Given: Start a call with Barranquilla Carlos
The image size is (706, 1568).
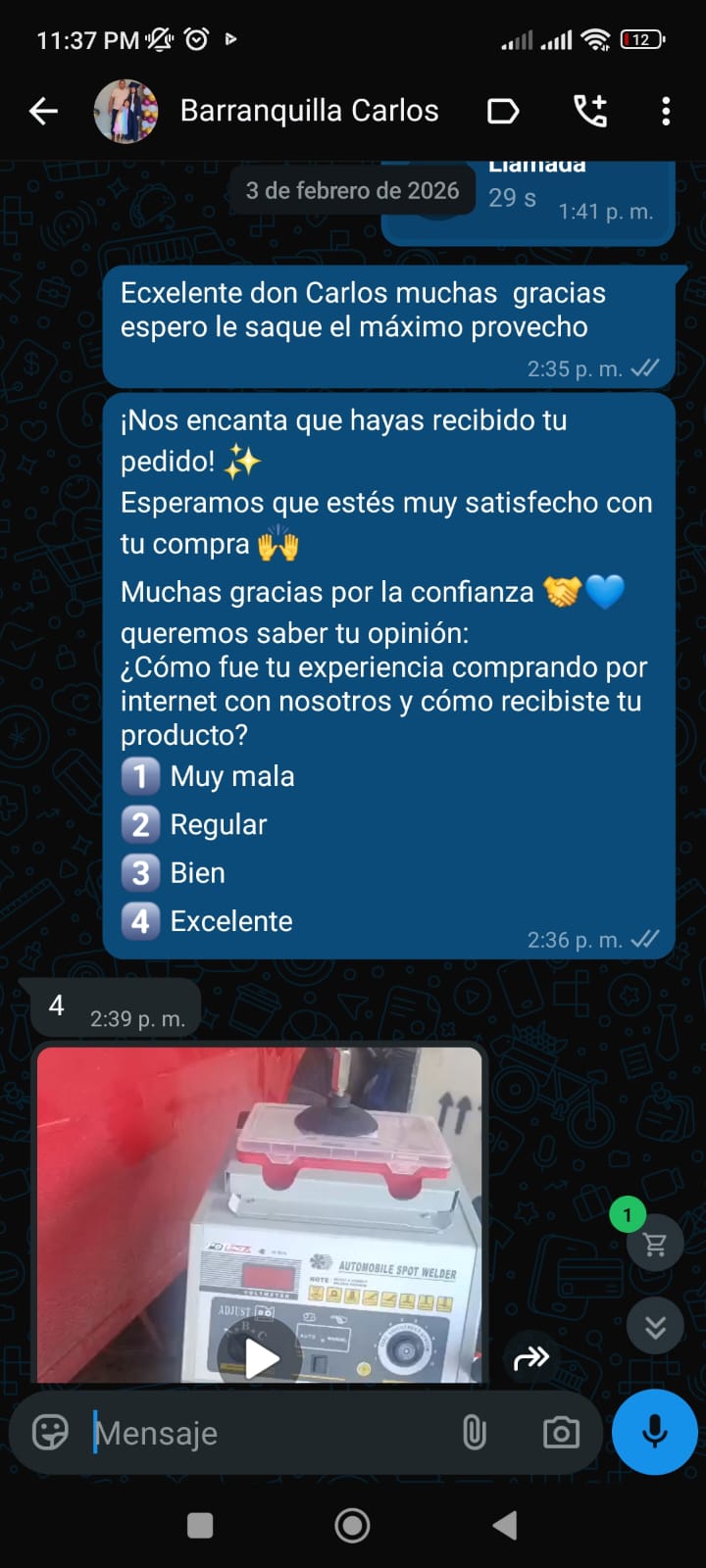Looking at the screenshot, I should pos(590,112).
